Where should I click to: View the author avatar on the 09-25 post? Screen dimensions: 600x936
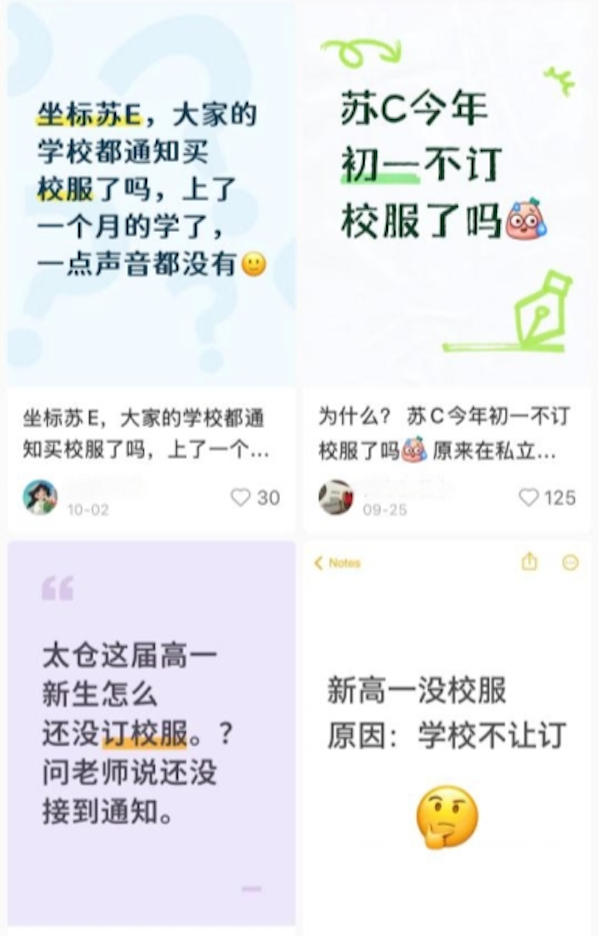pos(336,497)
